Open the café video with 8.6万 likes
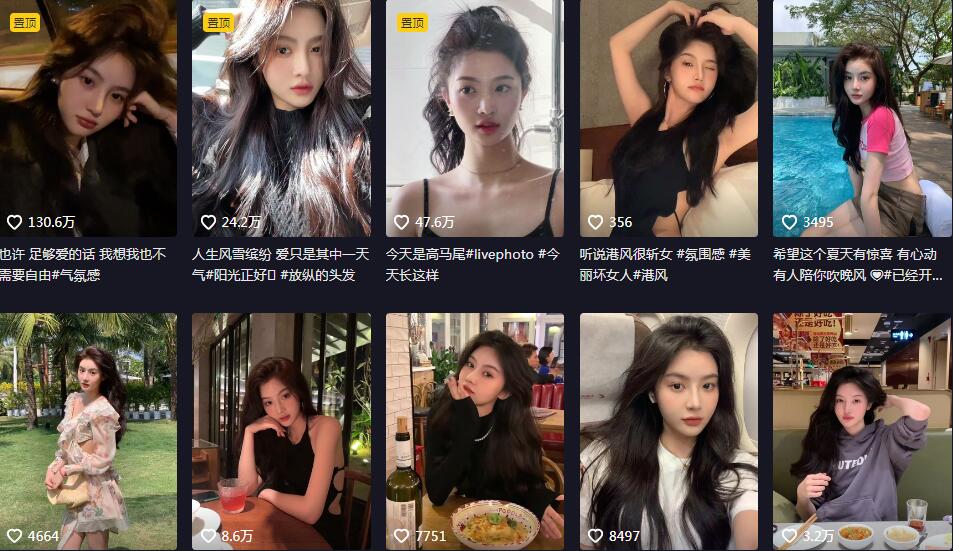953x551 pixels. 281,430
